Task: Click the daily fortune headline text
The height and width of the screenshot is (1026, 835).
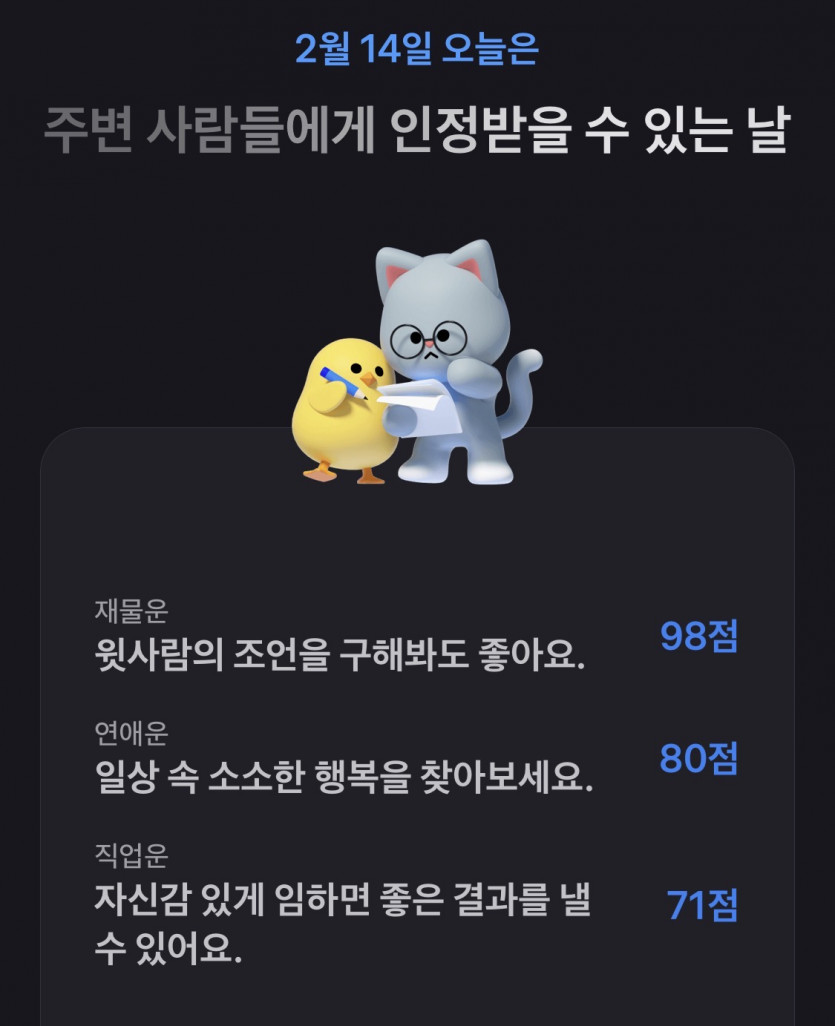Action: tap(417, 122)
